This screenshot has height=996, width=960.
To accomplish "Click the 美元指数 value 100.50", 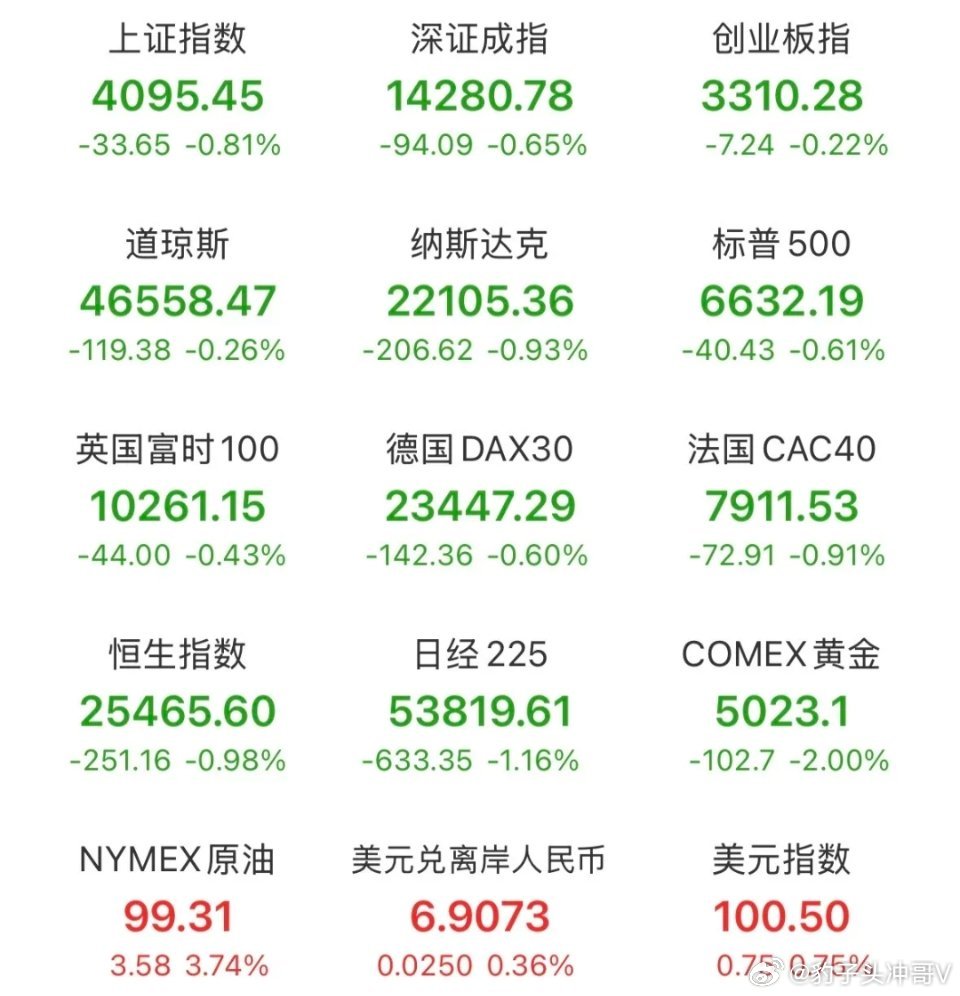I will pos(780,915).
